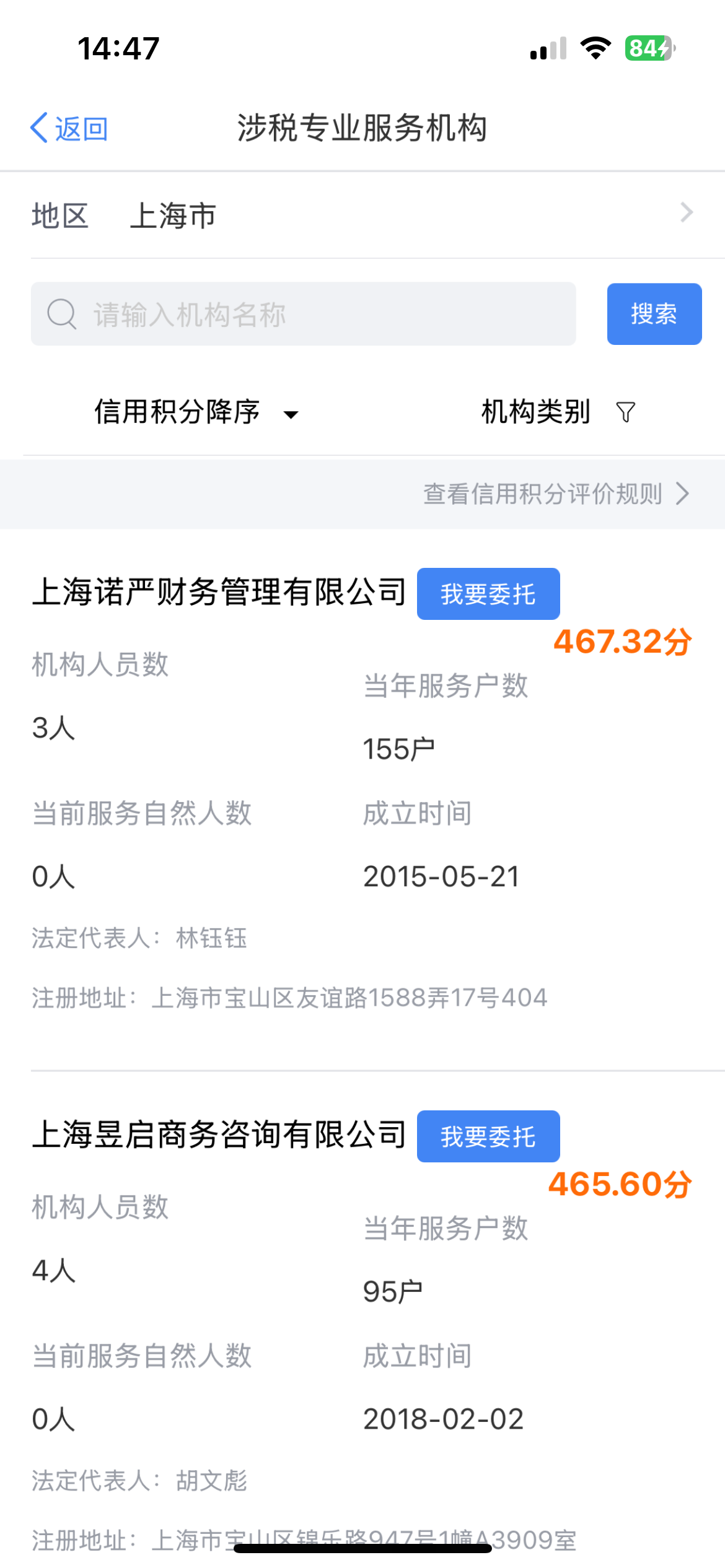Tap 我要委托 for 上海昱启商务咨询有限公司
This screenshot has height=1568, width=725.
pyautogui.click(x=488, y=1136)
